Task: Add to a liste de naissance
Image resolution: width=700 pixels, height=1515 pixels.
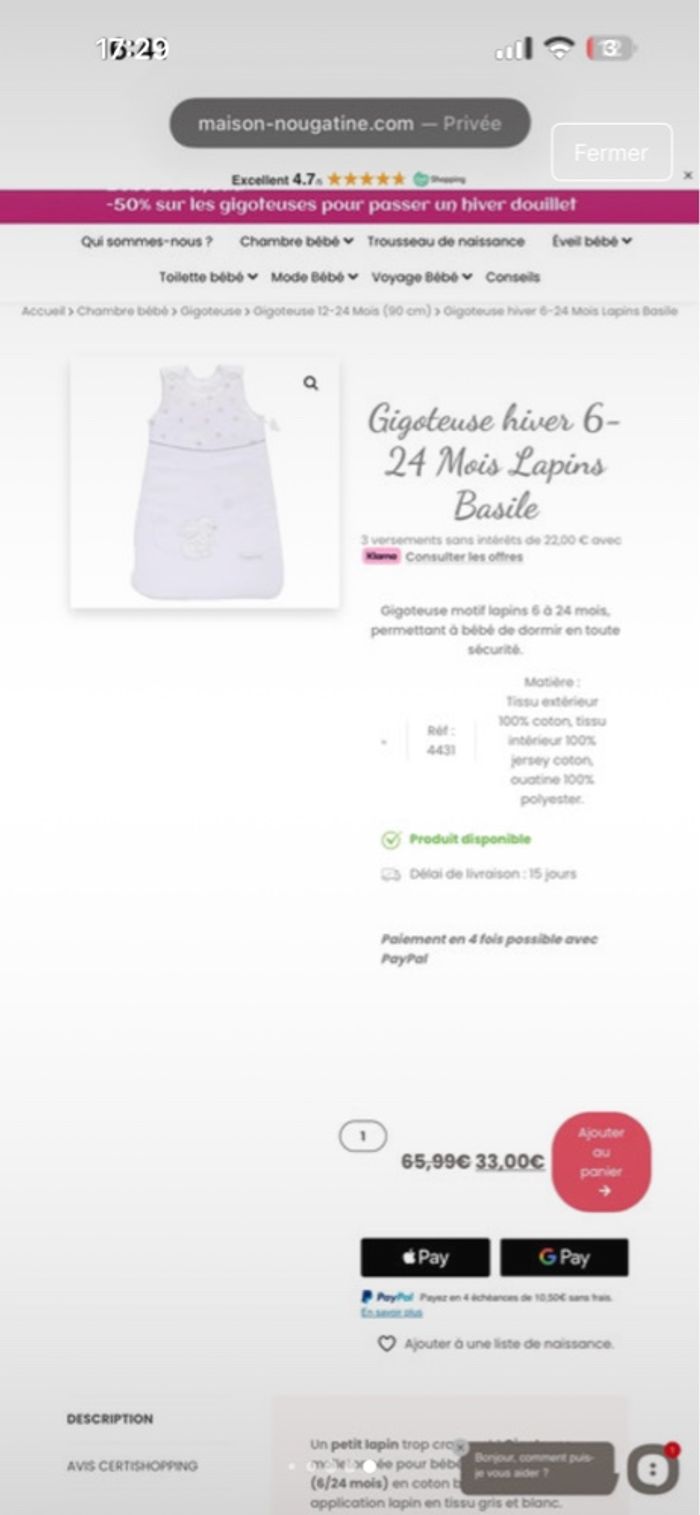Action: (x=495, y=1344)
